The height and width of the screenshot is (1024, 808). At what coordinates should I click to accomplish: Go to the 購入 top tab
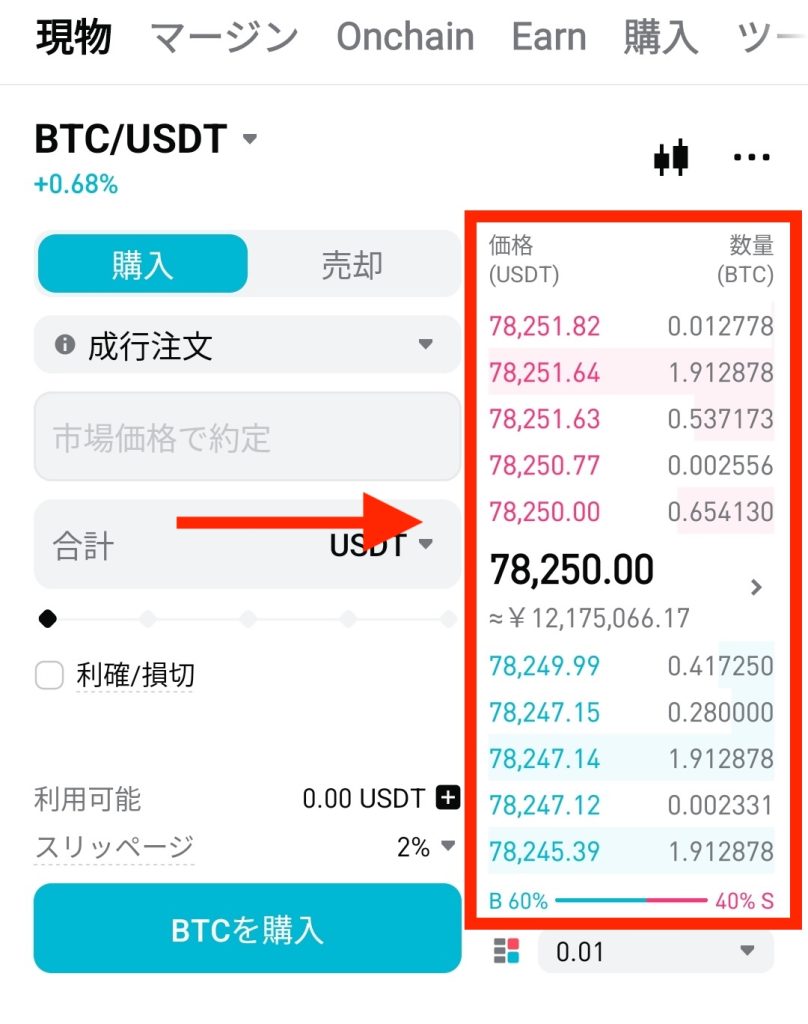(x=660, y=38)
